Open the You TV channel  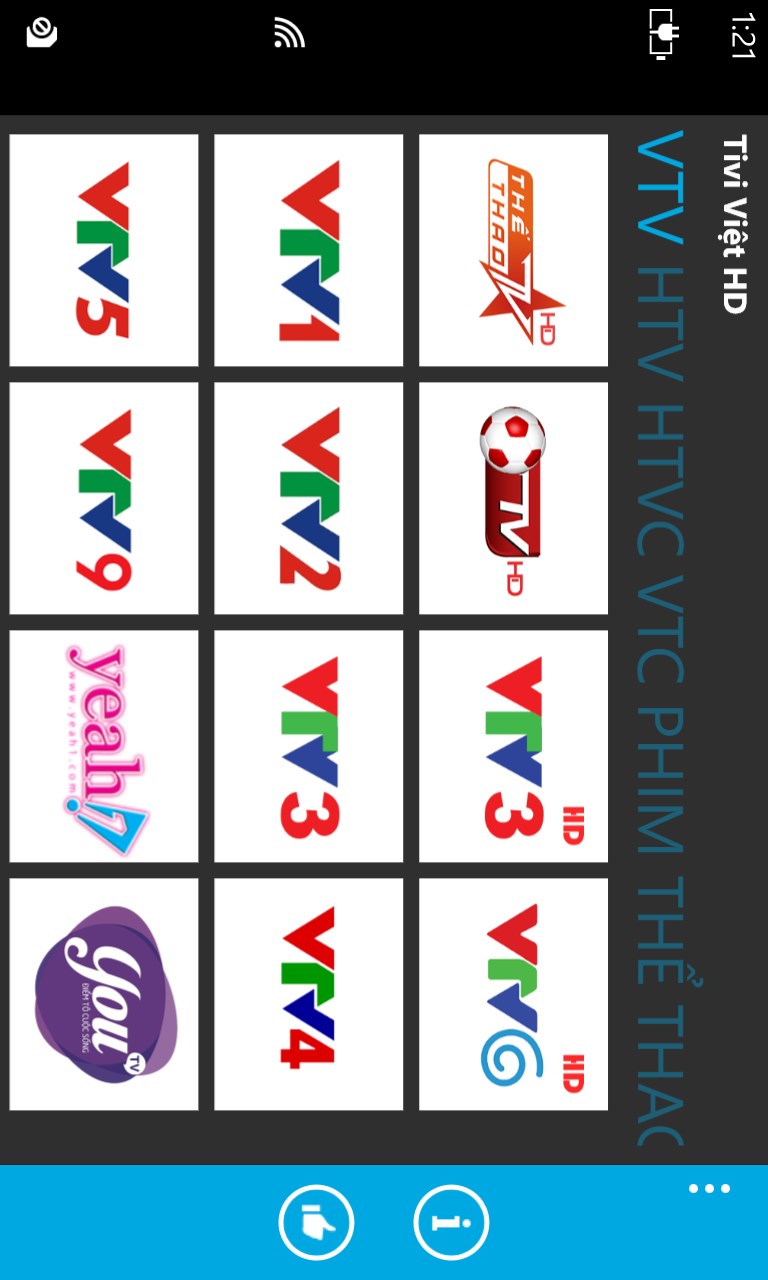[x=104, y=994]
